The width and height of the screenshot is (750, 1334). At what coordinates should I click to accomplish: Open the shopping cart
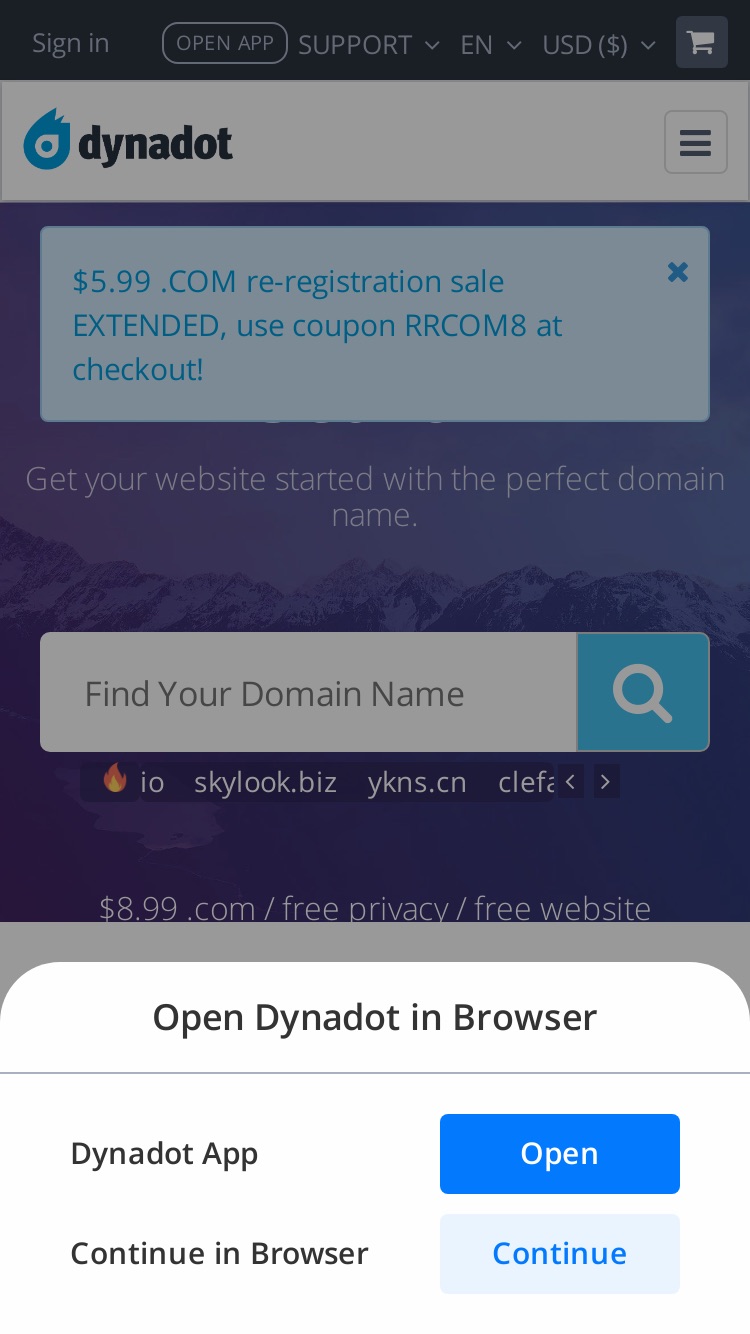click(x=701, y=42)
